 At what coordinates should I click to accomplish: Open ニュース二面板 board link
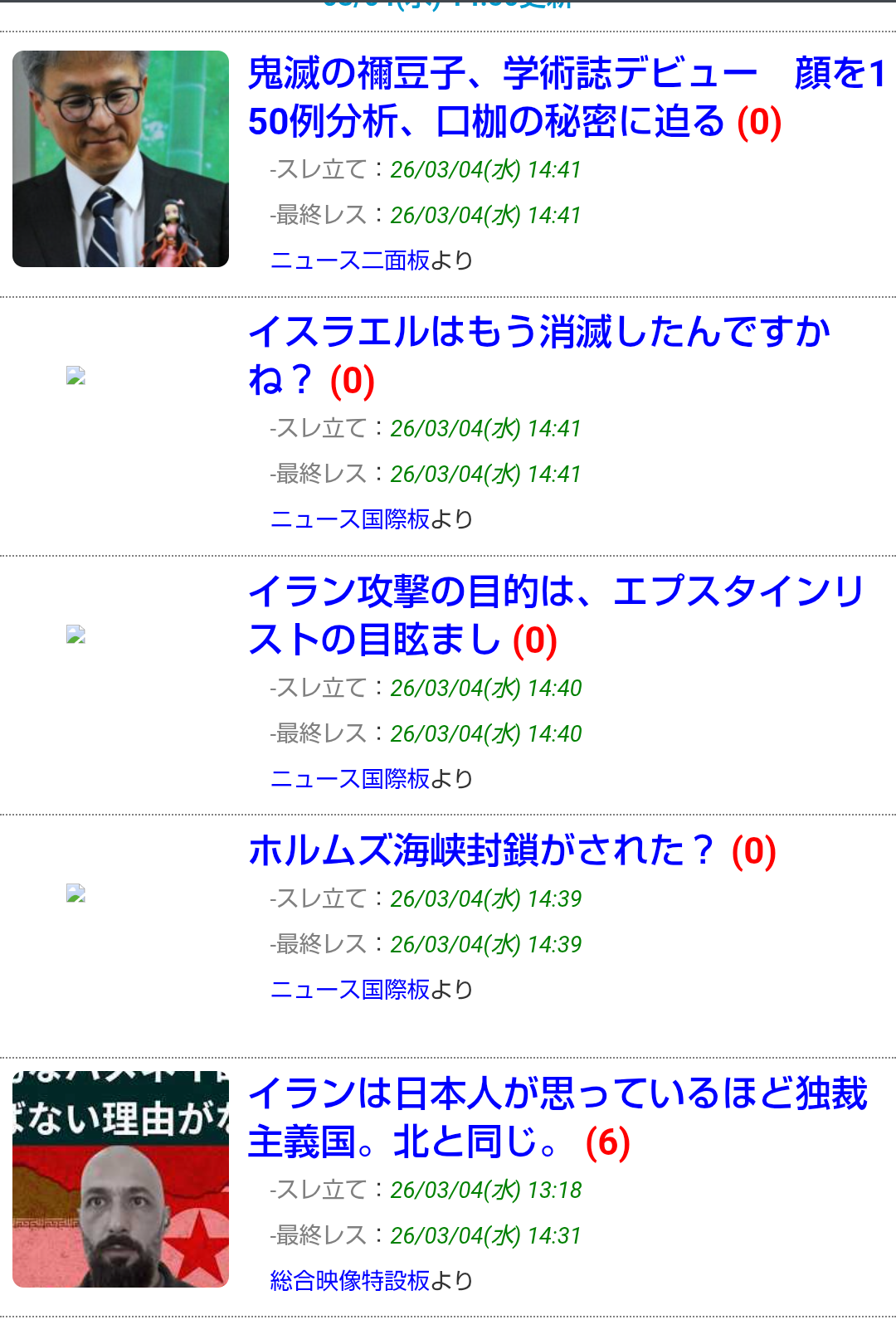[350, 260]
